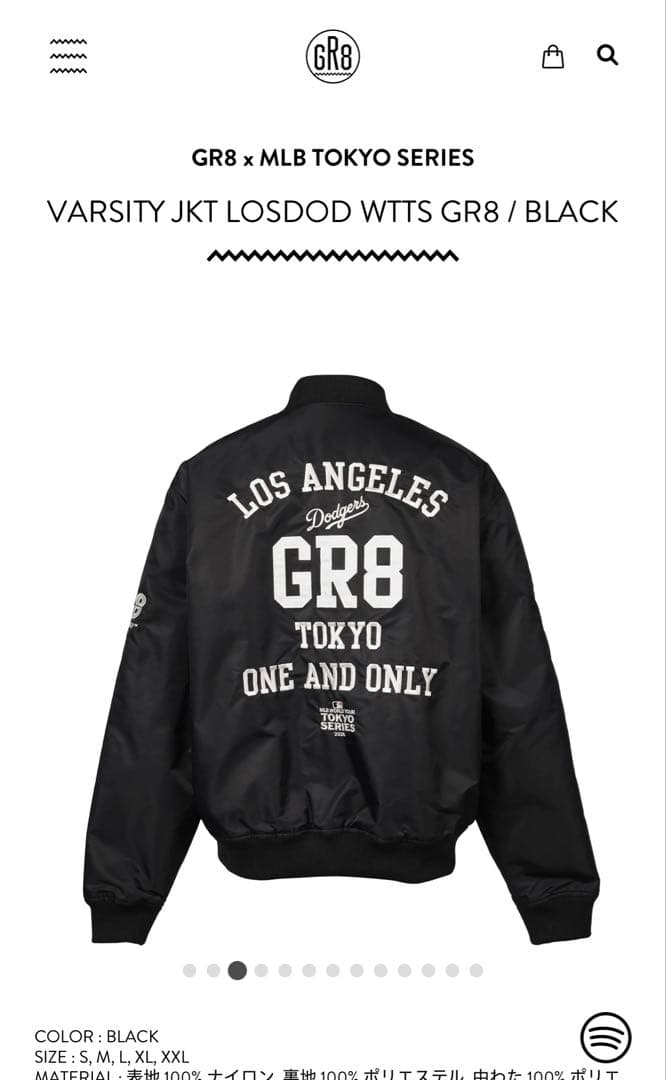
Task: Jump to the last image dot
Action: pos(476,970)
